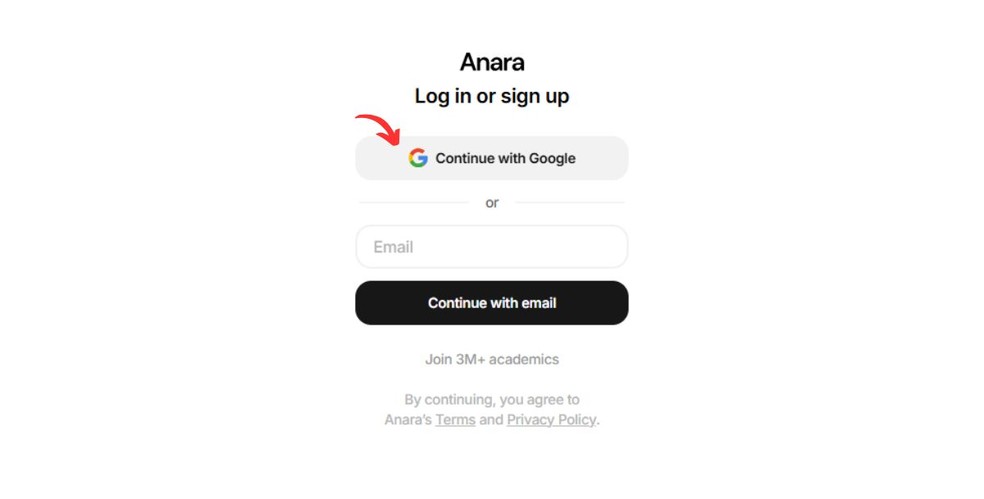This screenshot has height=499, width=984.
Task: Continue with Google sign-in
Action: [491, 158]
